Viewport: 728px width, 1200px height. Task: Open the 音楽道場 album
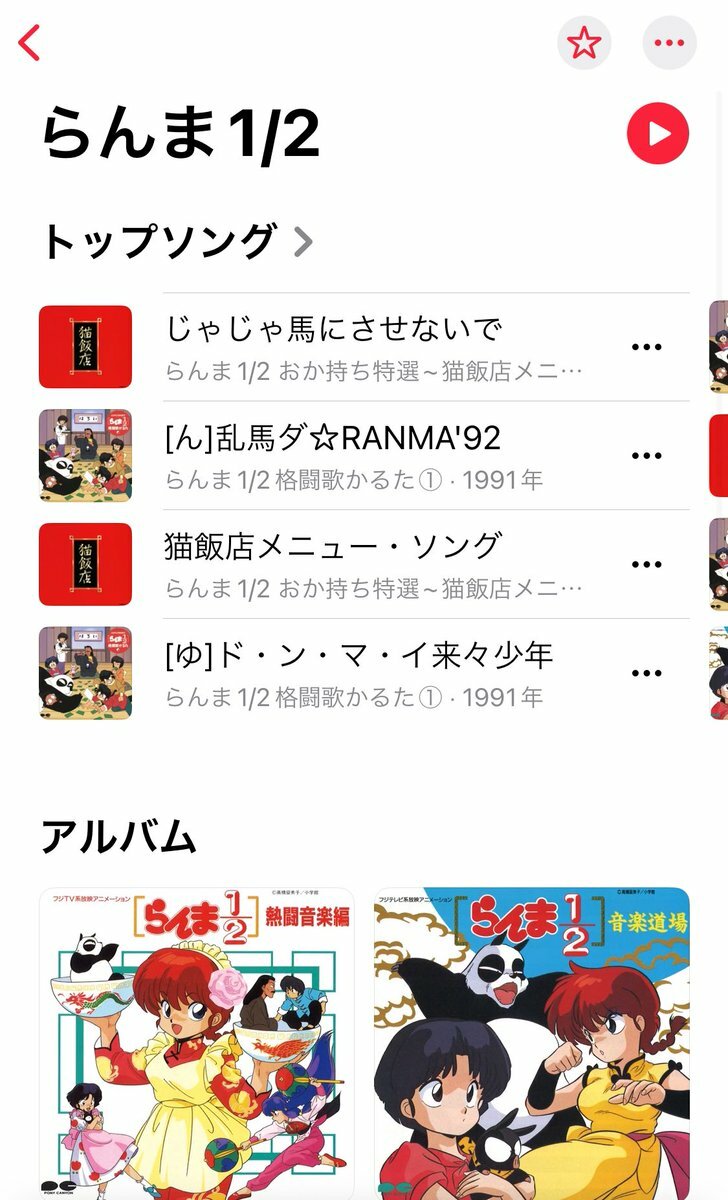[x=532, y=1040]
